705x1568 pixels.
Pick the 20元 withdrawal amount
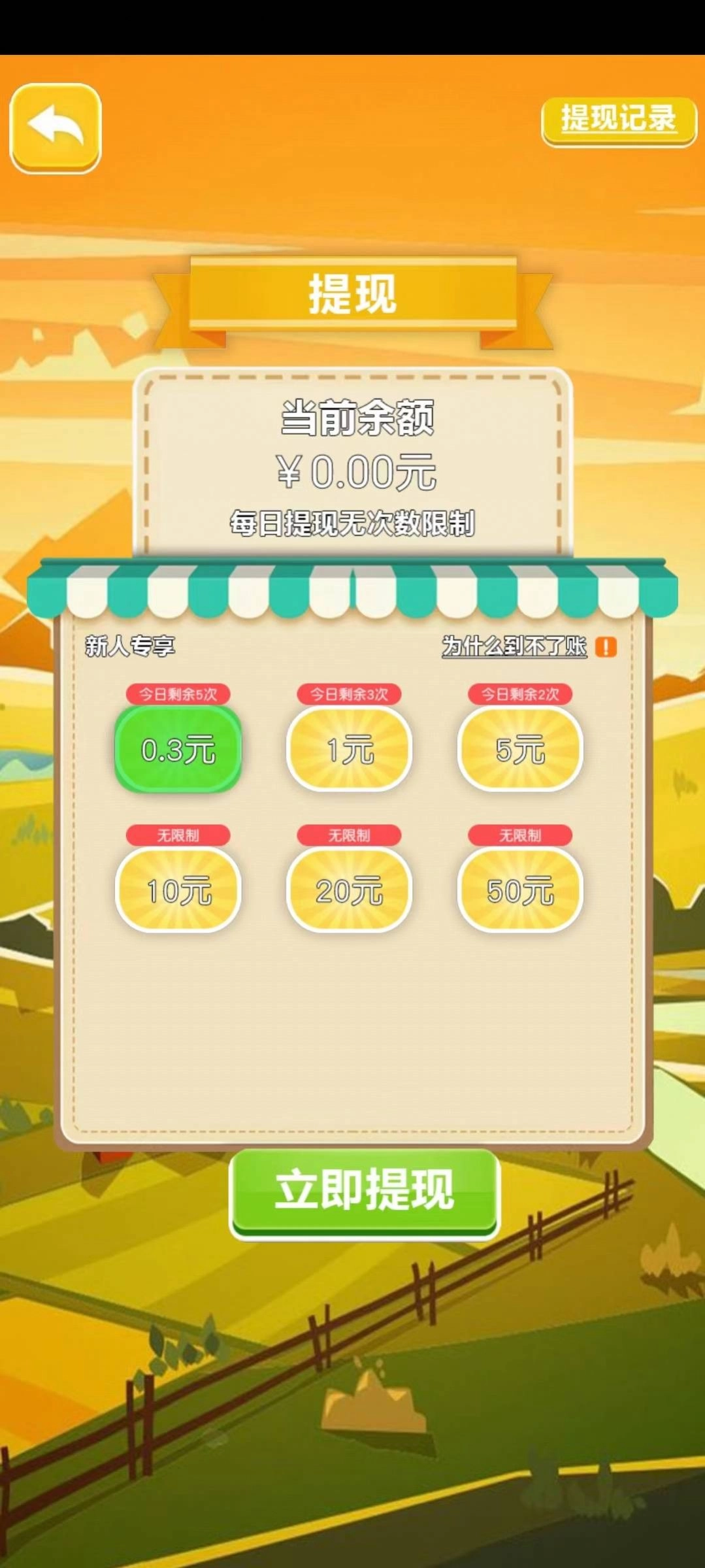click(x=349, y=890)
